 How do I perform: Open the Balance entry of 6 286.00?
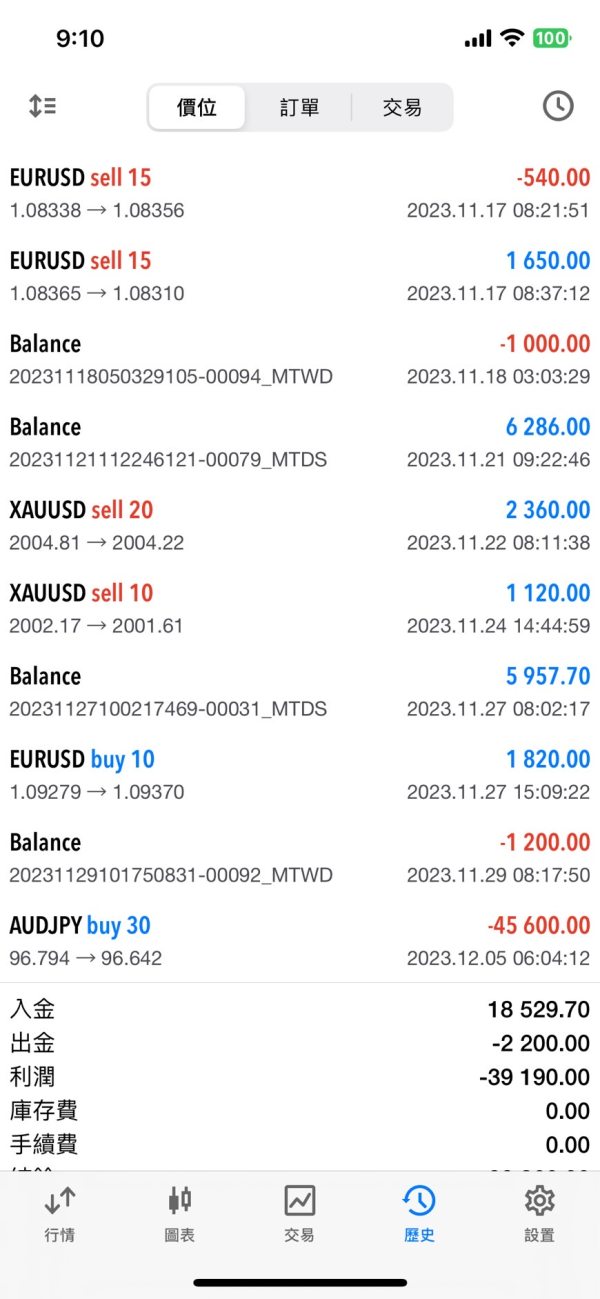(299, 442)
